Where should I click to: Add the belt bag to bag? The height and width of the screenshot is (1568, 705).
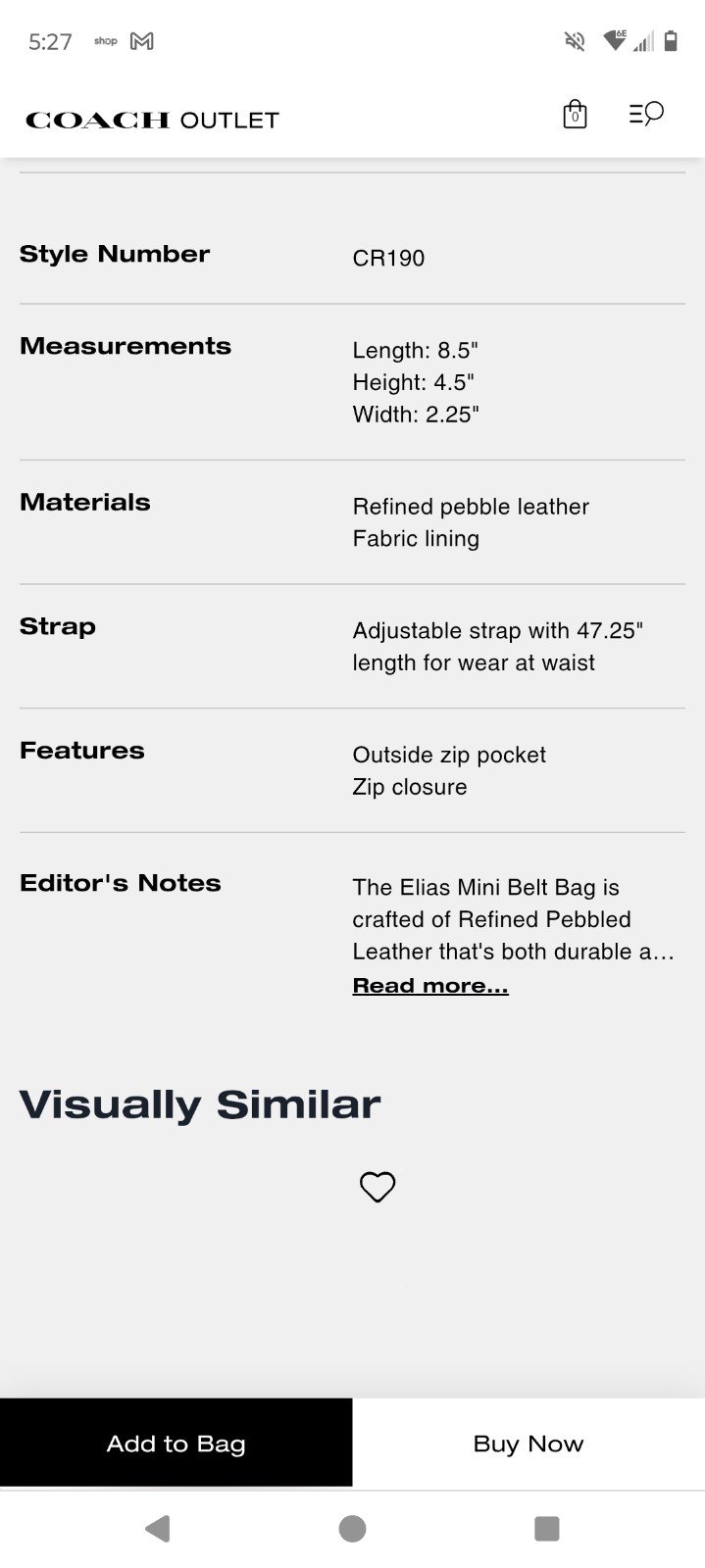(x=176, y=1443)
